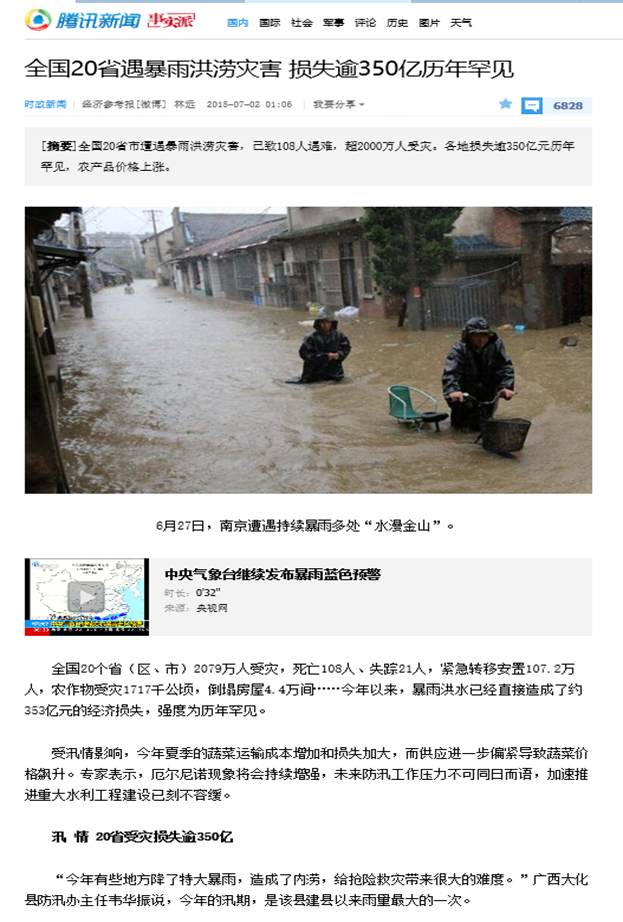This screenshot has height=922, width=623.
Task: Open the flooded street photo
Action: pyautogui.click(x=308, y=350)
